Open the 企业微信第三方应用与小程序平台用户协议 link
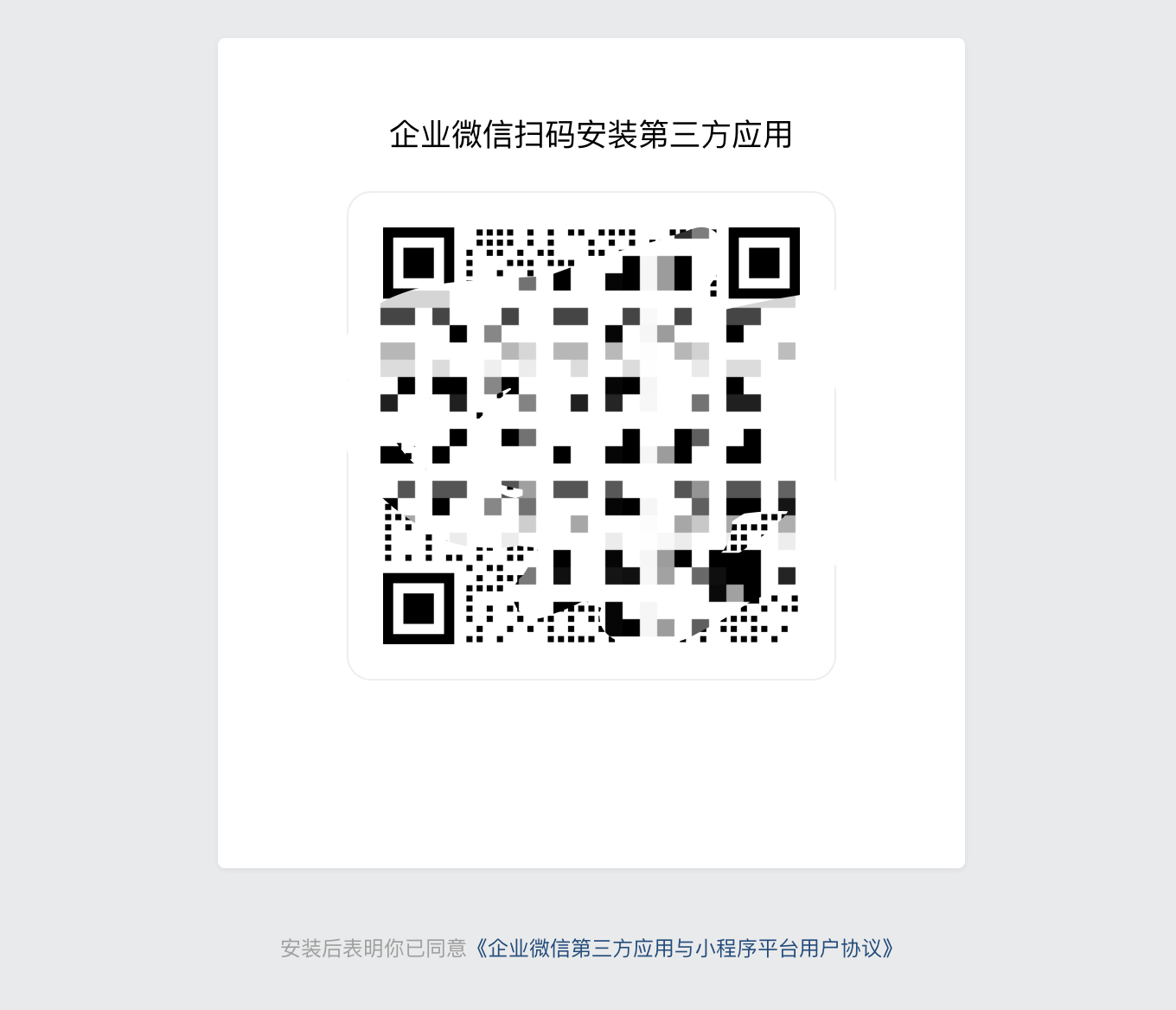 coord(685,949)
